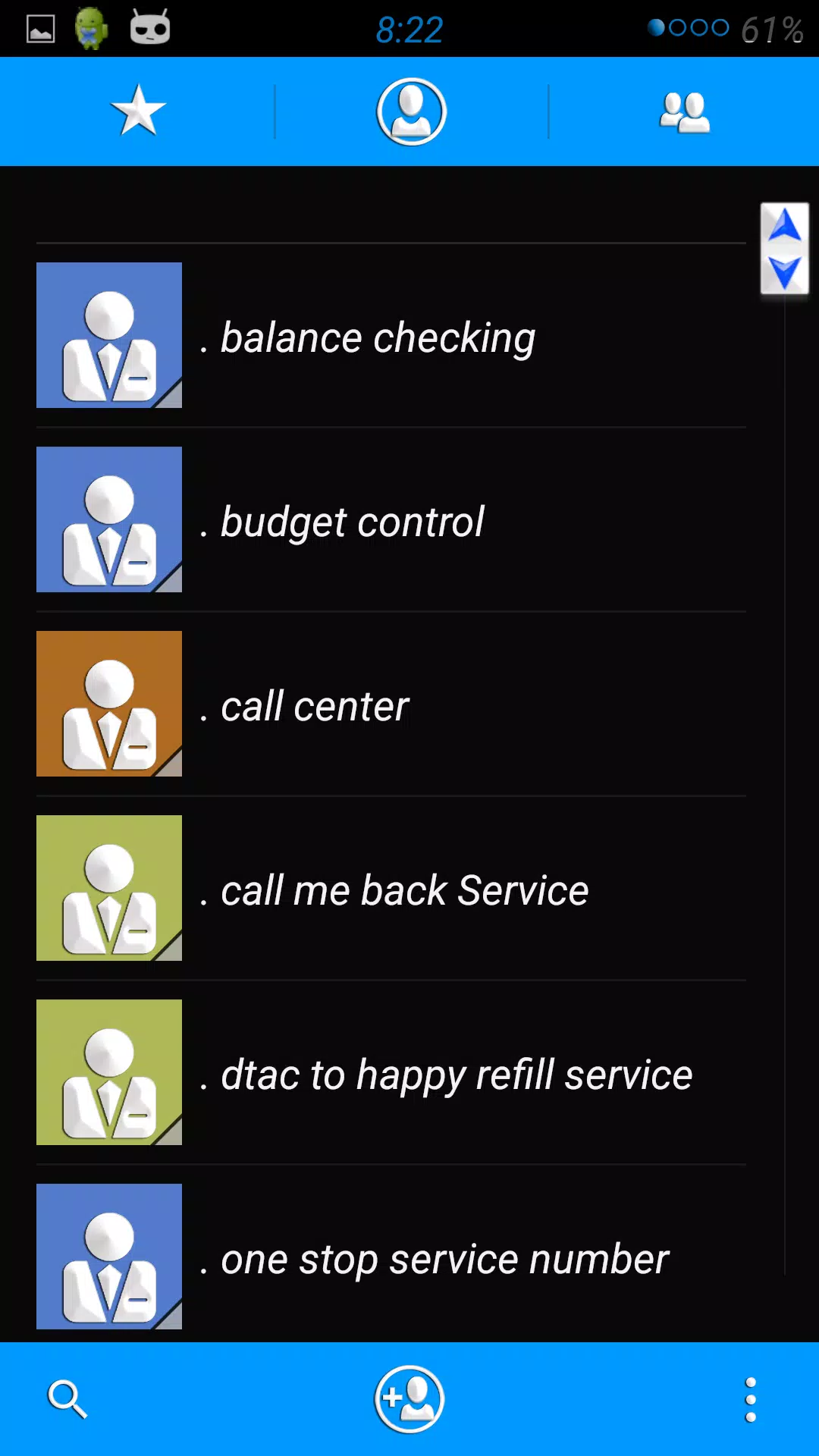The height and width of the screenshot is (1456, 819).
Task: Open the balance checking contact
Action: point(391,335)
